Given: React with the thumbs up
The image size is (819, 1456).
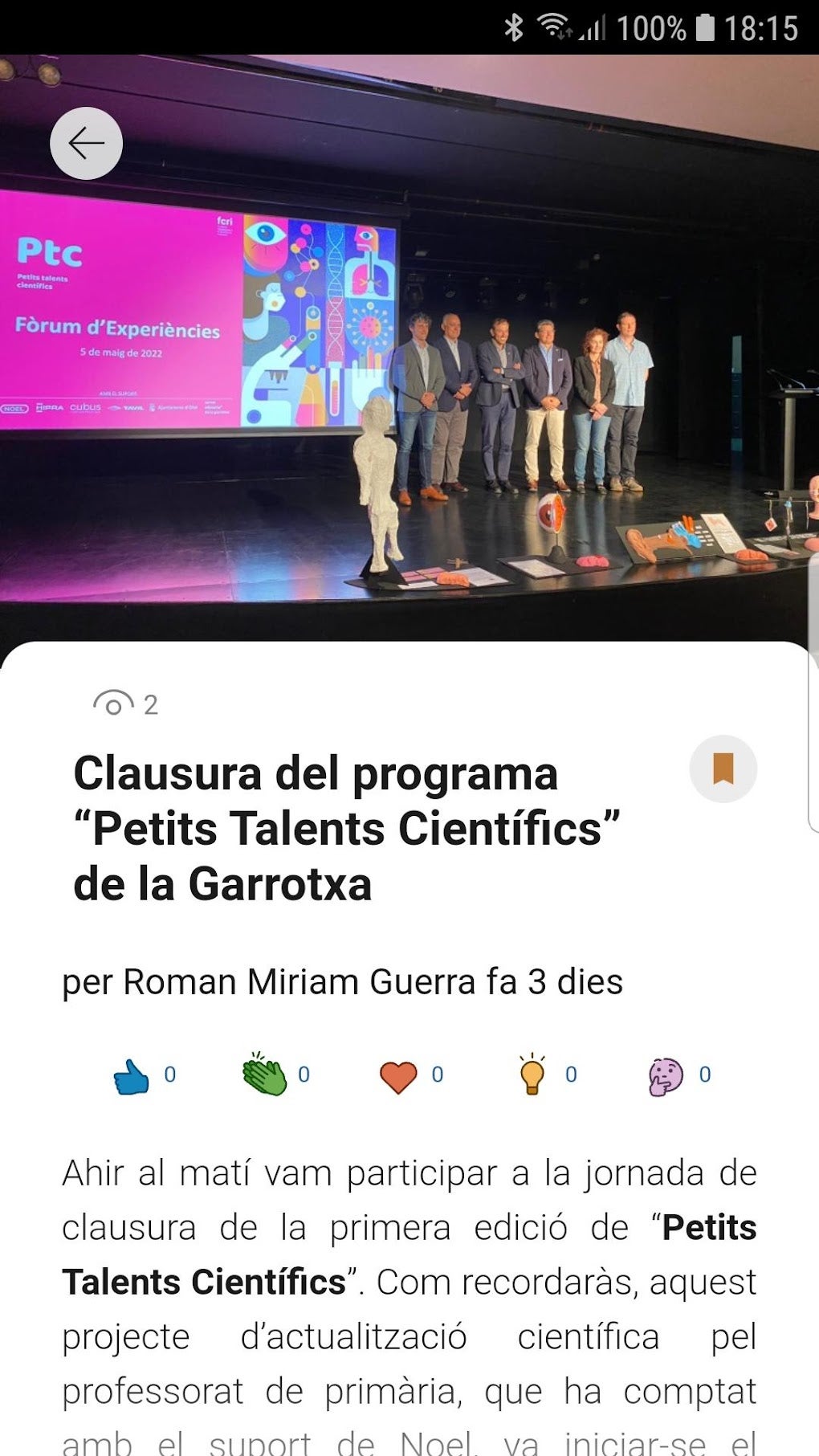Looking at the screenshot, I should click(x=132, y=1076).
